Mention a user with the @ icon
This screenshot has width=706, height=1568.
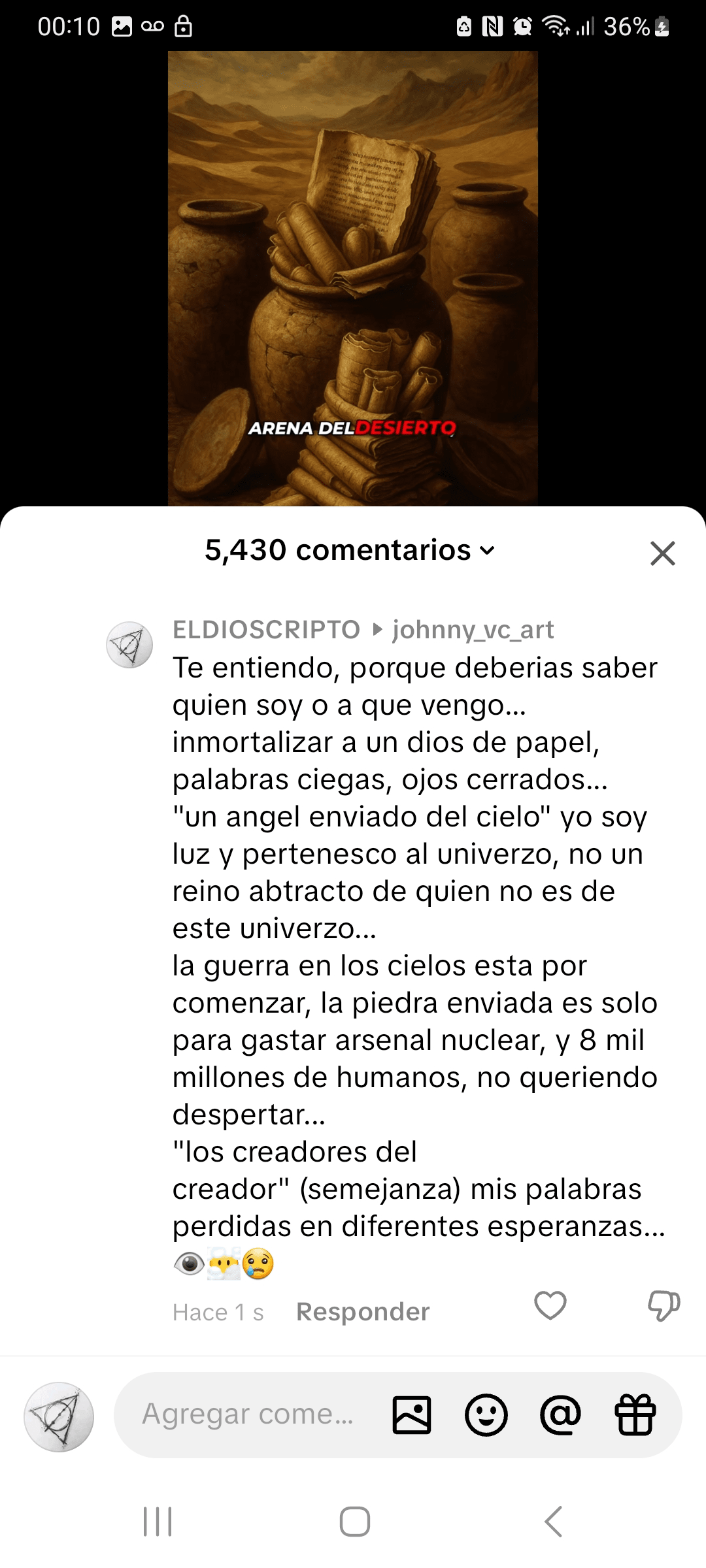[x=560, y=1415]
